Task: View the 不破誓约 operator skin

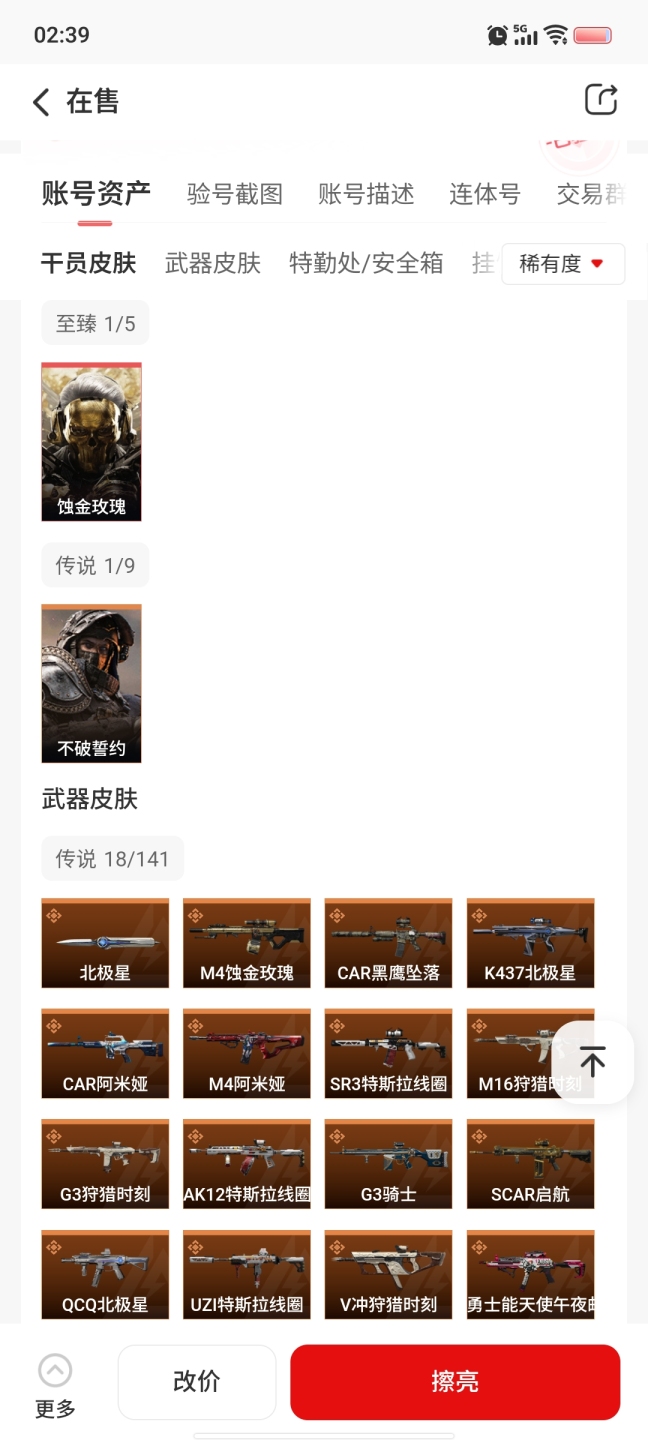Action: click(91, 683)
